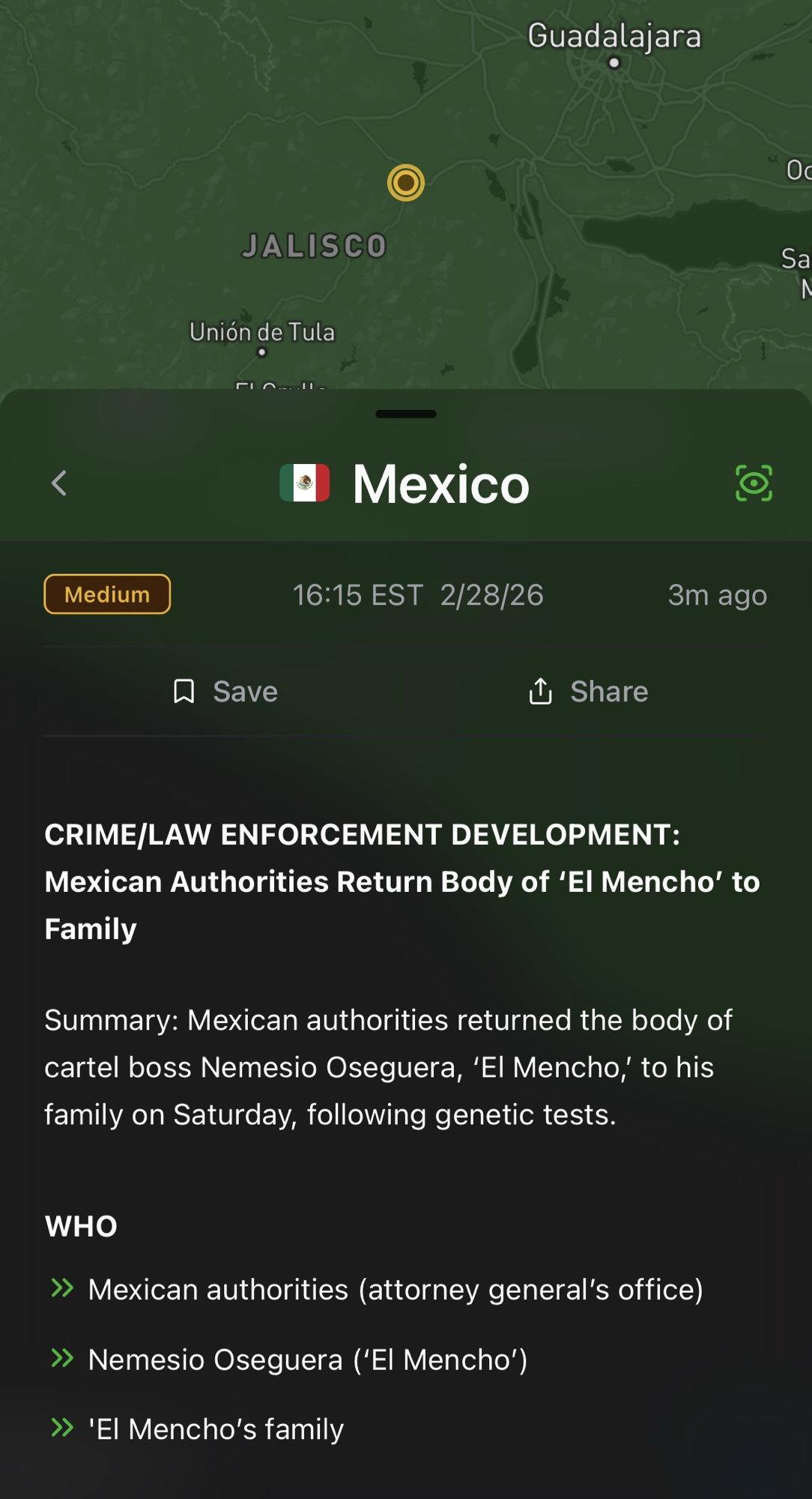Tap the green eye watch icon

pos(754,483)
